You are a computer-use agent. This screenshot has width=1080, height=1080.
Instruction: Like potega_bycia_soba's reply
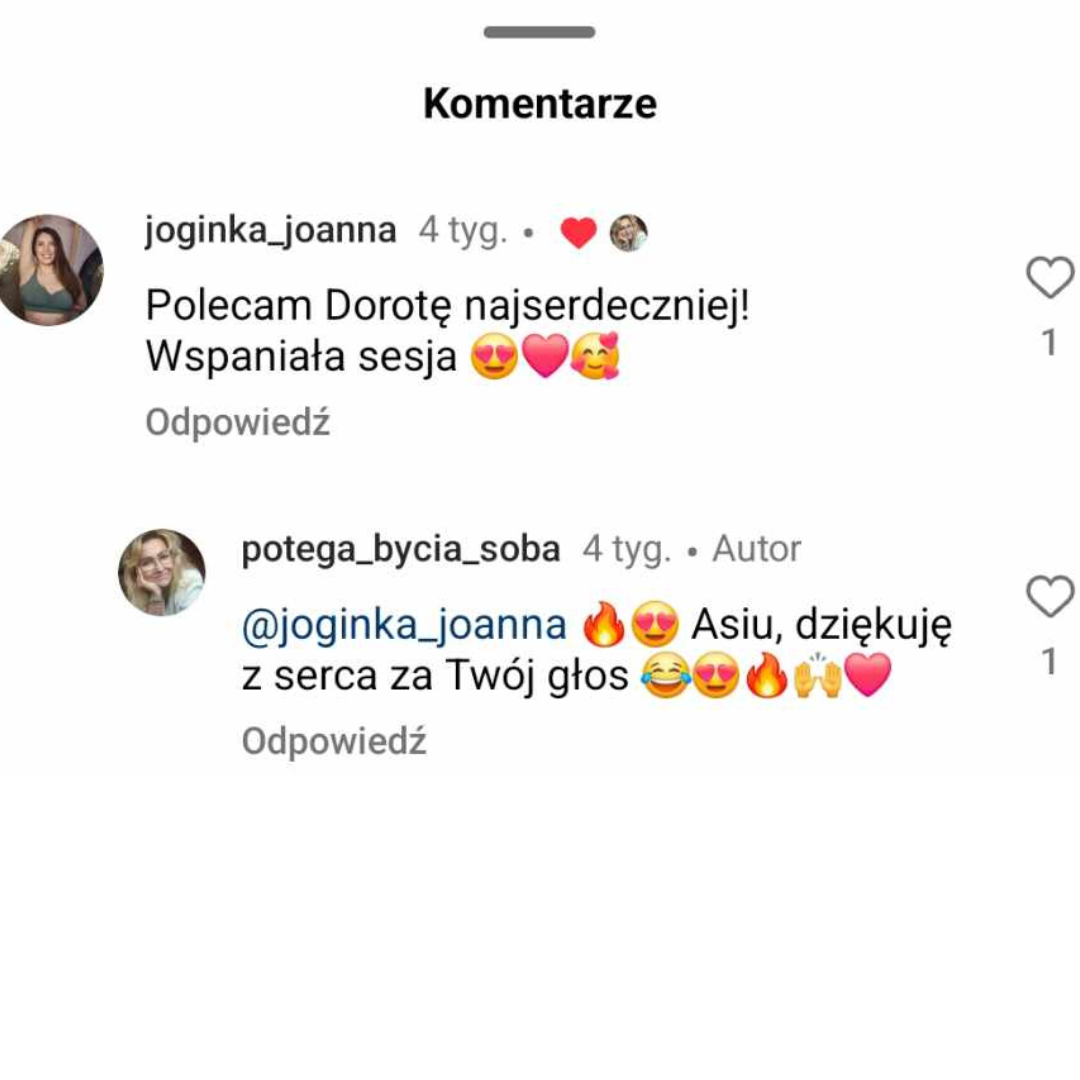(1050, 597)
